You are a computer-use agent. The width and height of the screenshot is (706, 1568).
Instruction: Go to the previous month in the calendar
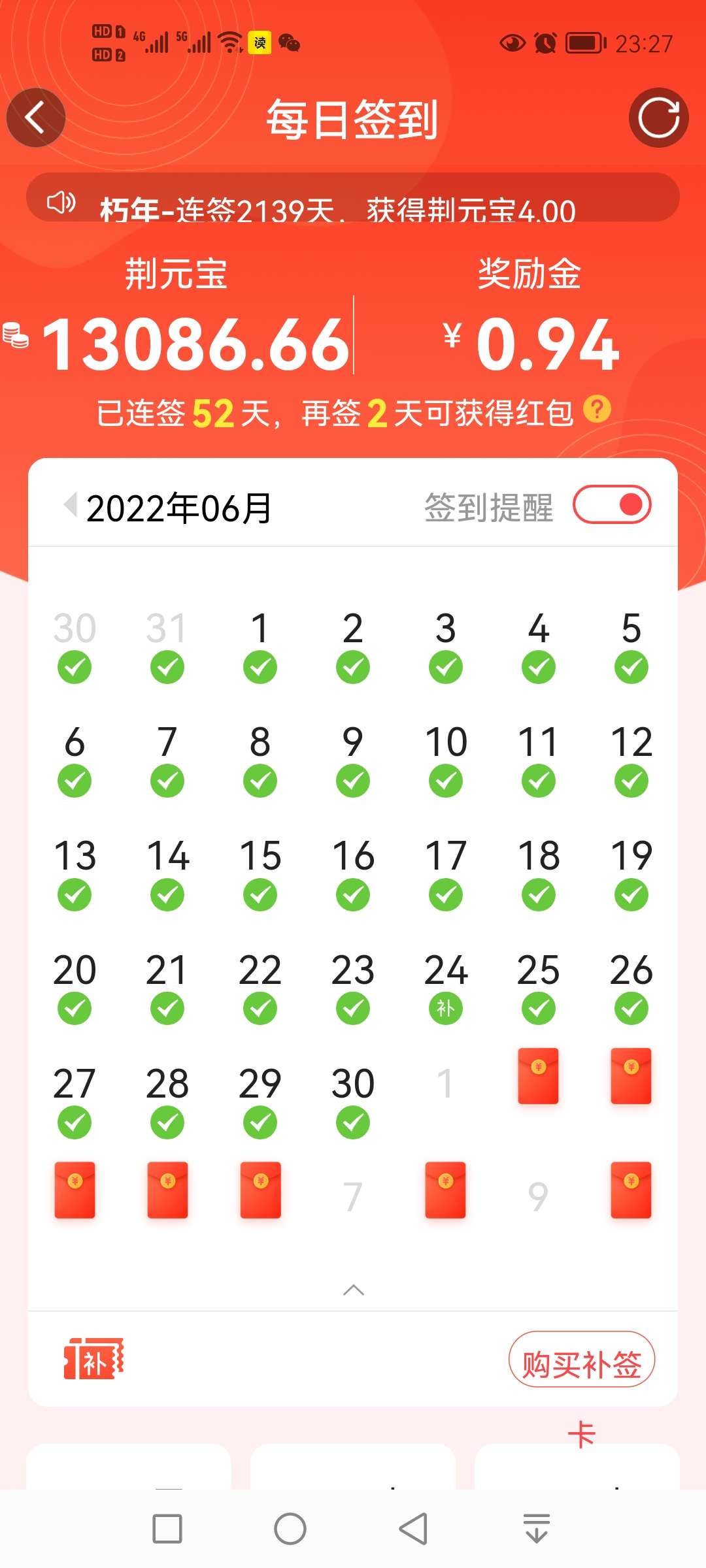(x=70, y=505)
